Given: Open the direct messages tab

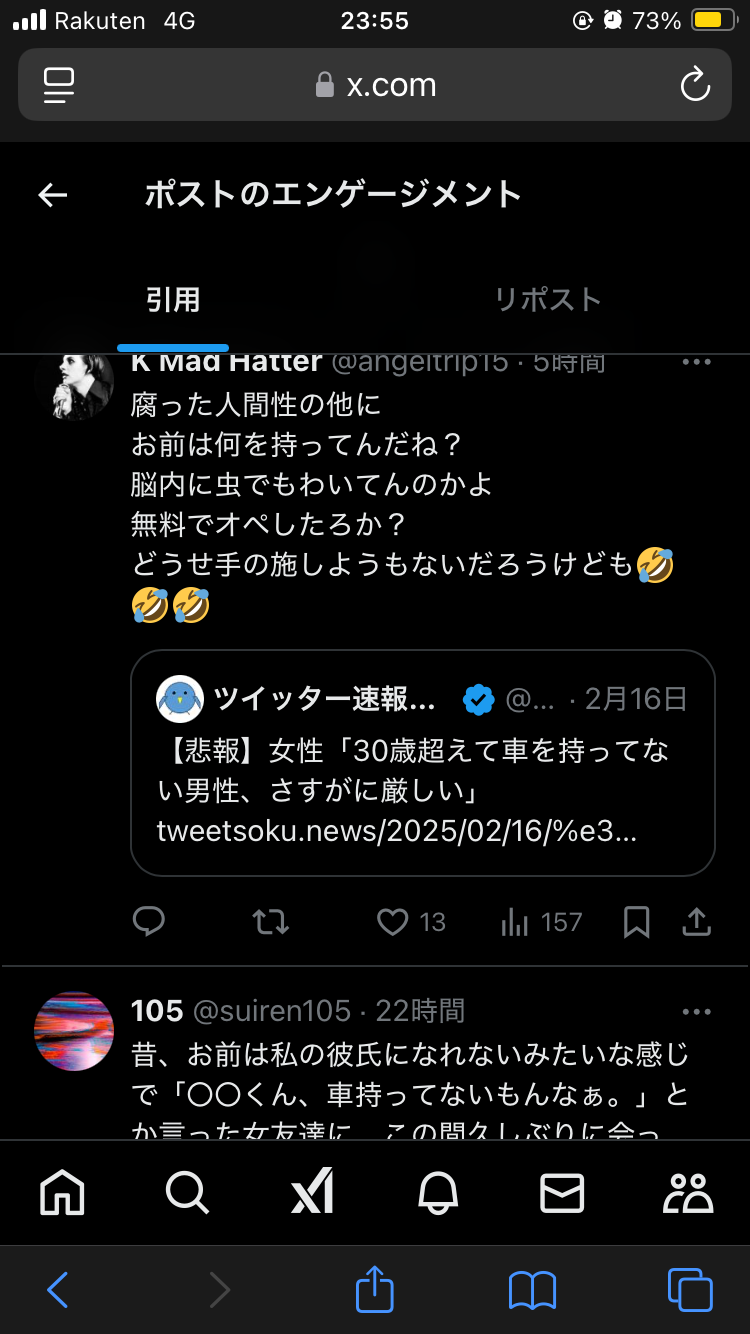Looking at the screenshot, I should [562, 1192].
